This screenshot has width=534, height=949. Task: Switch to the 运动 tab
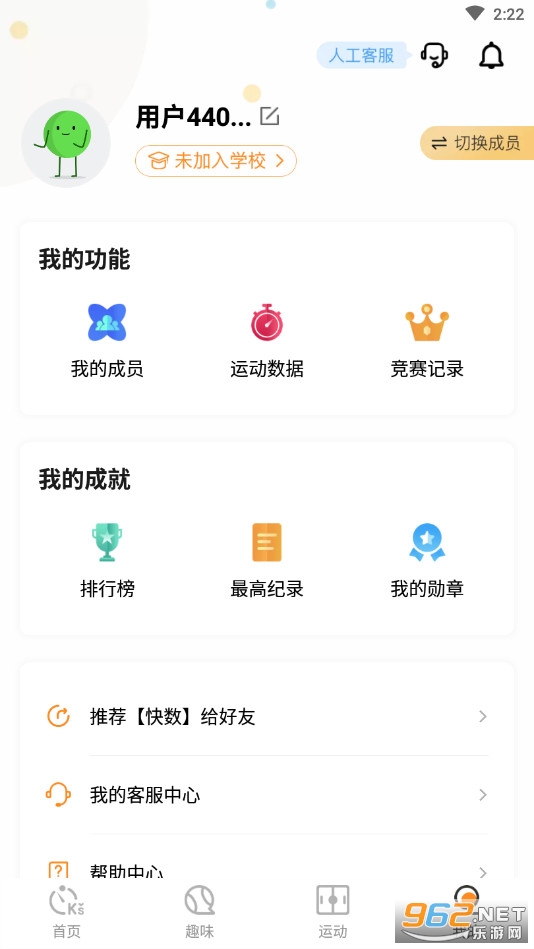(x=333, y=913)
